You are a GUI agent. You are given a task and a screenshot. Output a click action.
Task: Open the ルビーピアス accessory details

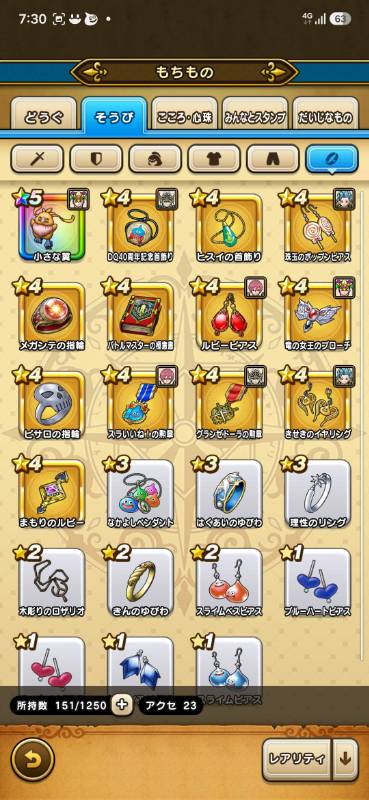click(x=229, y=316)
